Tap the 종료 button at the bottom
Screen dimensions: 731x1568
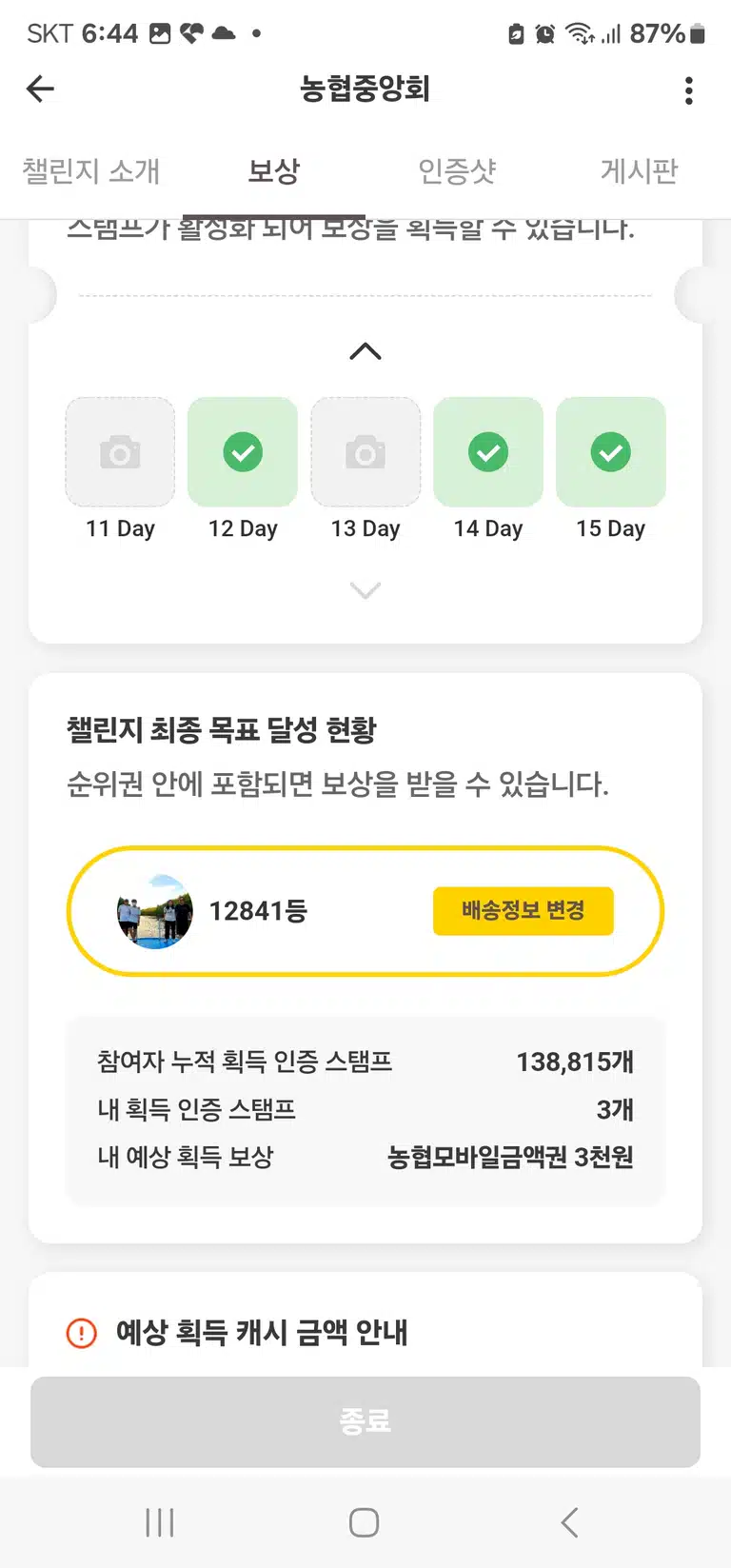point(365,1421)
